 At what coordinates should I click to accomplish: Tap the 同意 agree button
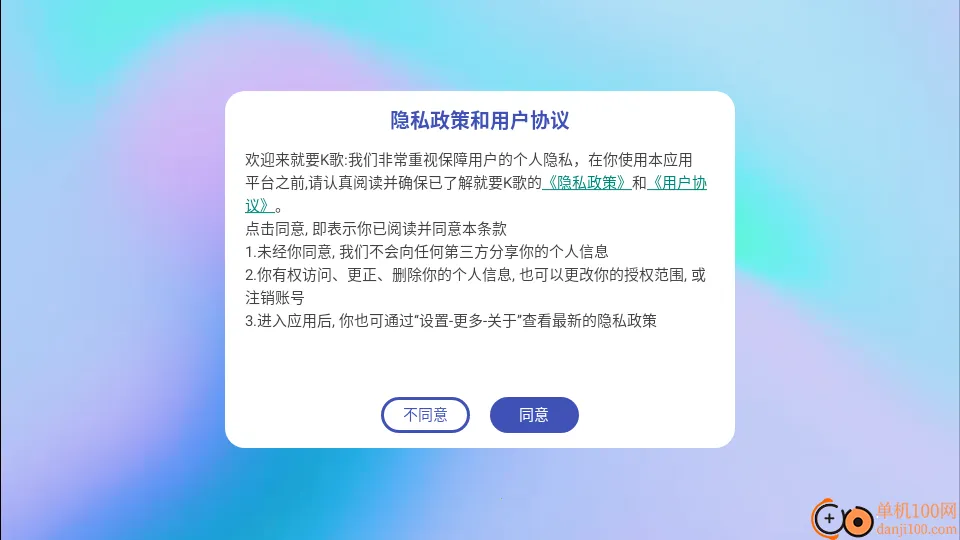(534, 415)
